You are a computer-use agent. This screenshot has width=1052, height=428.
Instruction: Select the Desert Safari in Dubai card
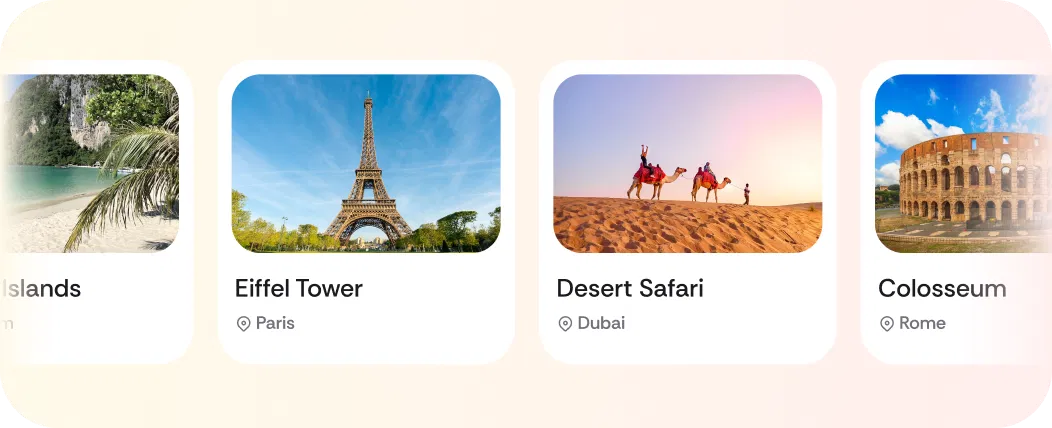(x=687, y=211)
